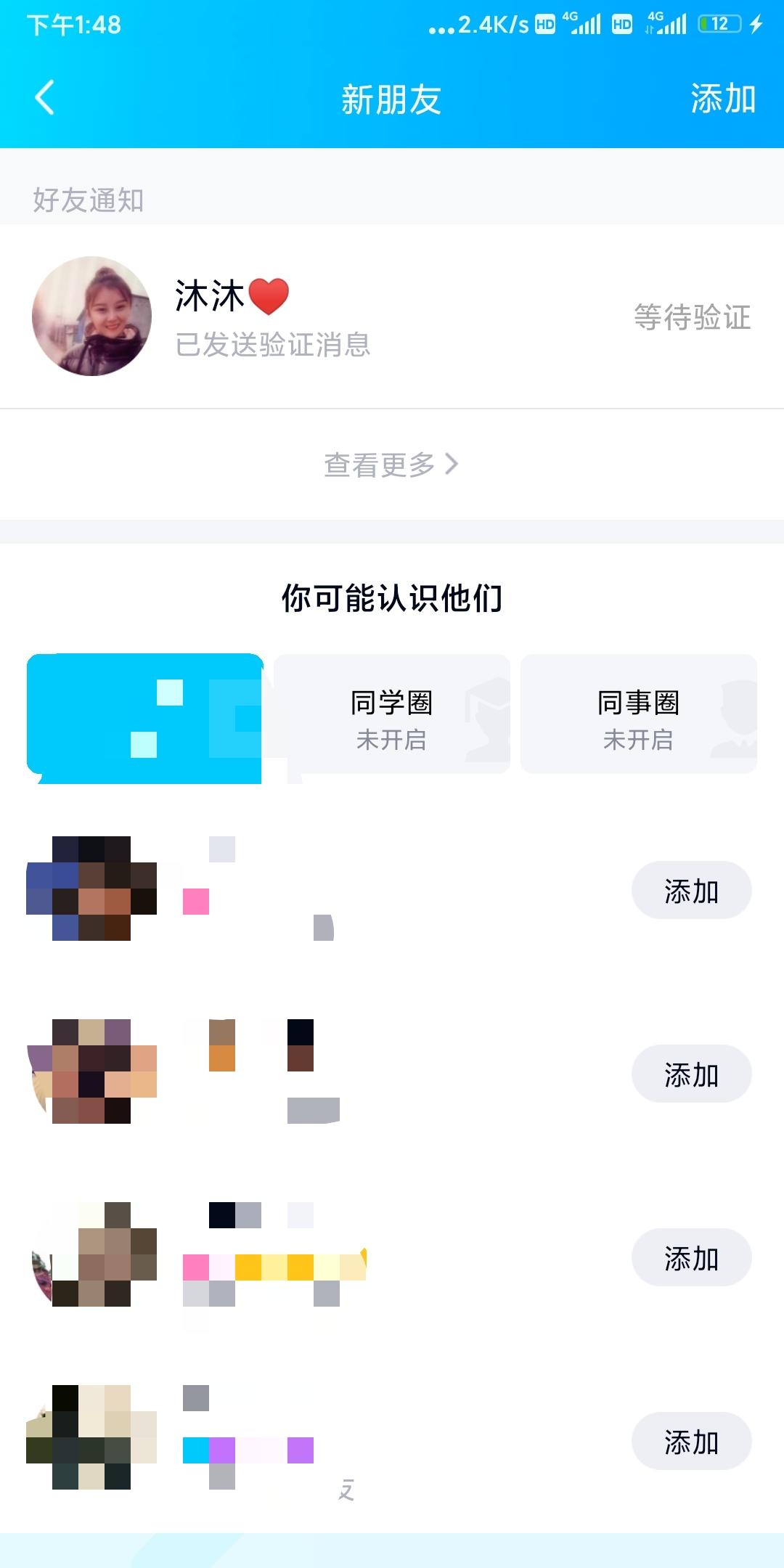Go back from 新朋友 page

(x=45, y=98)
